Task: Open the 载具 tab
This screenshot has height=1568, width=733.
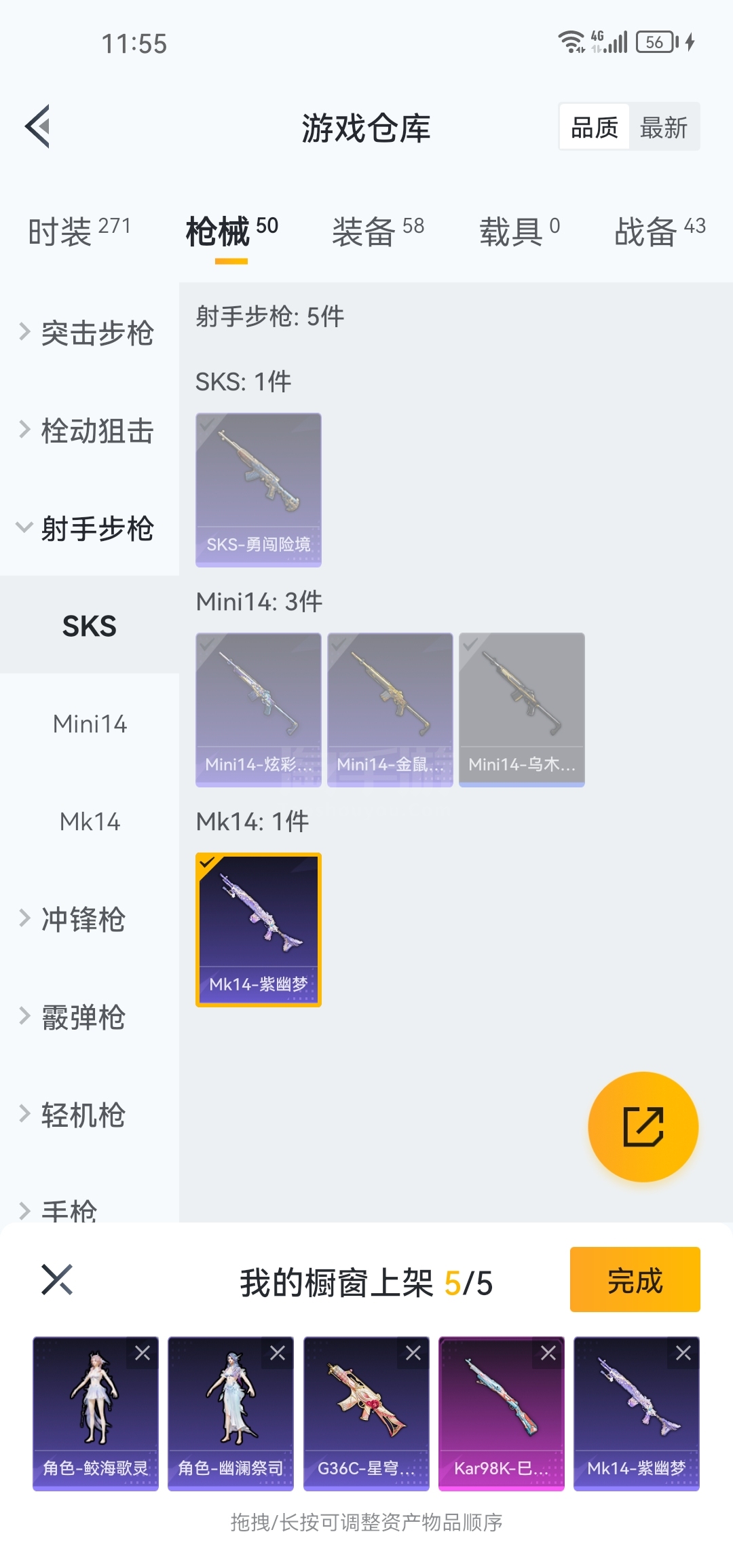Action: [x=519, y=231]
